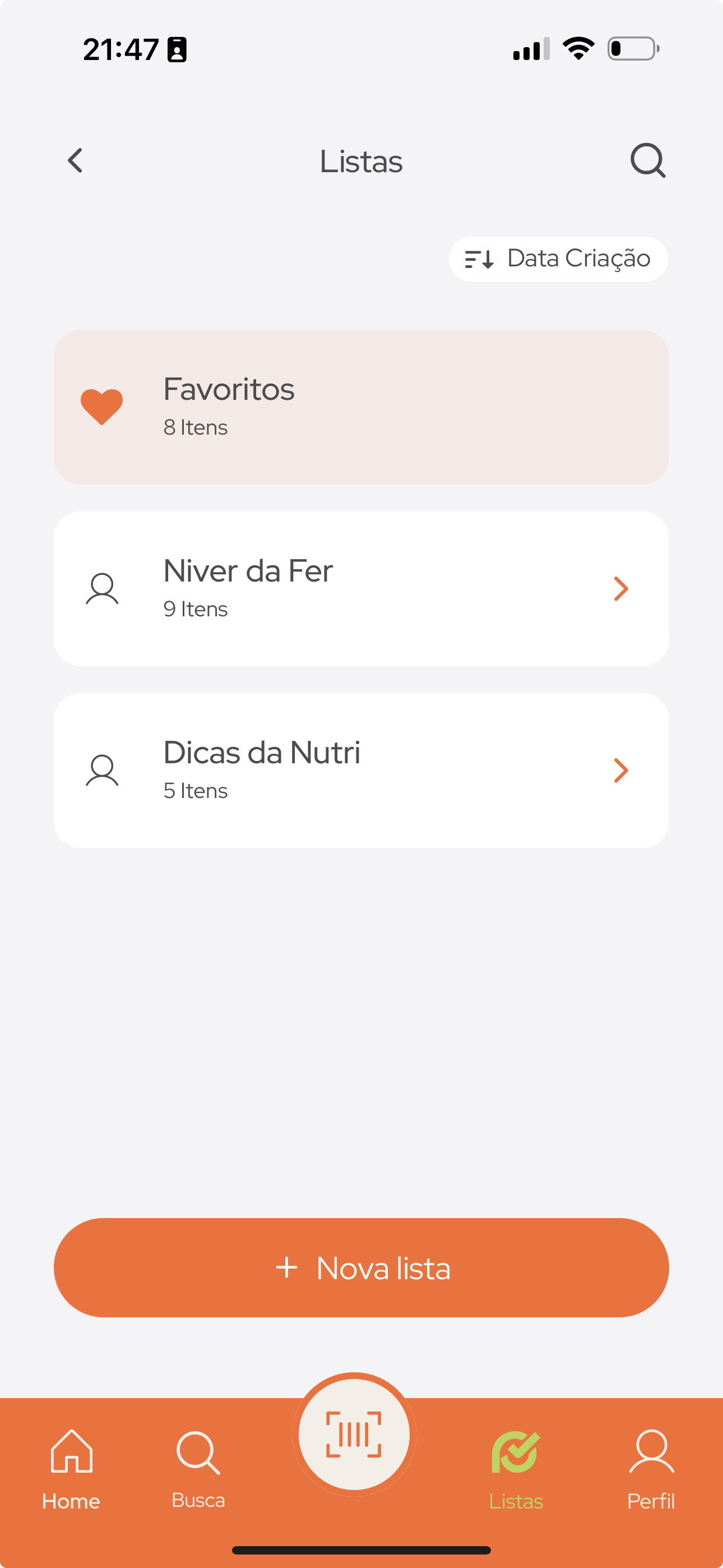Viewport: 723px width, 1568px height.
Task: Tap the person avatar icon on Niver da Fer
Action: tap(101, 587)
